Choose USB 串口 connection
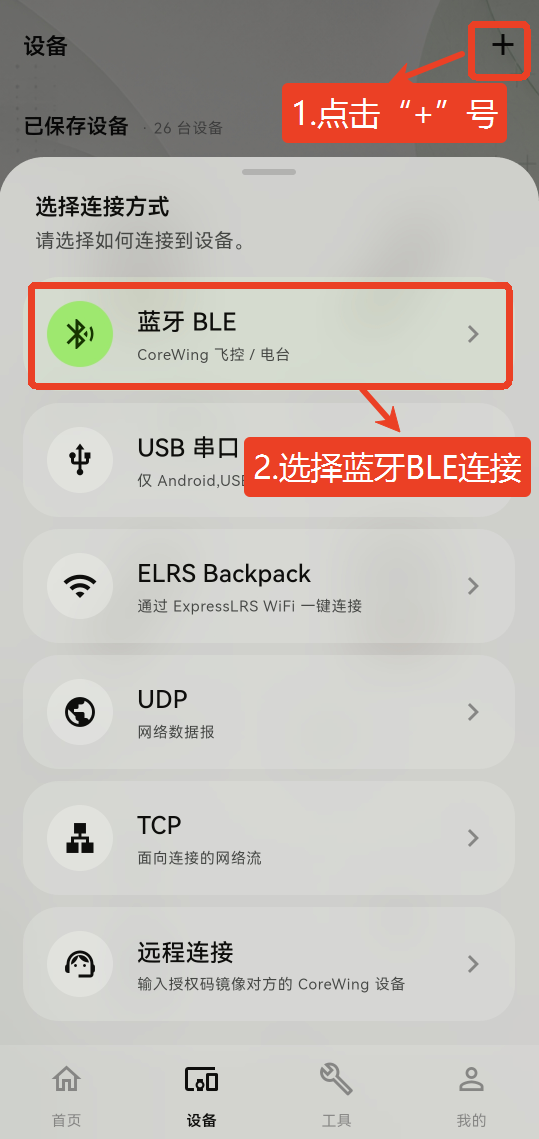The image size is (539, 1139). coord(270,460)
